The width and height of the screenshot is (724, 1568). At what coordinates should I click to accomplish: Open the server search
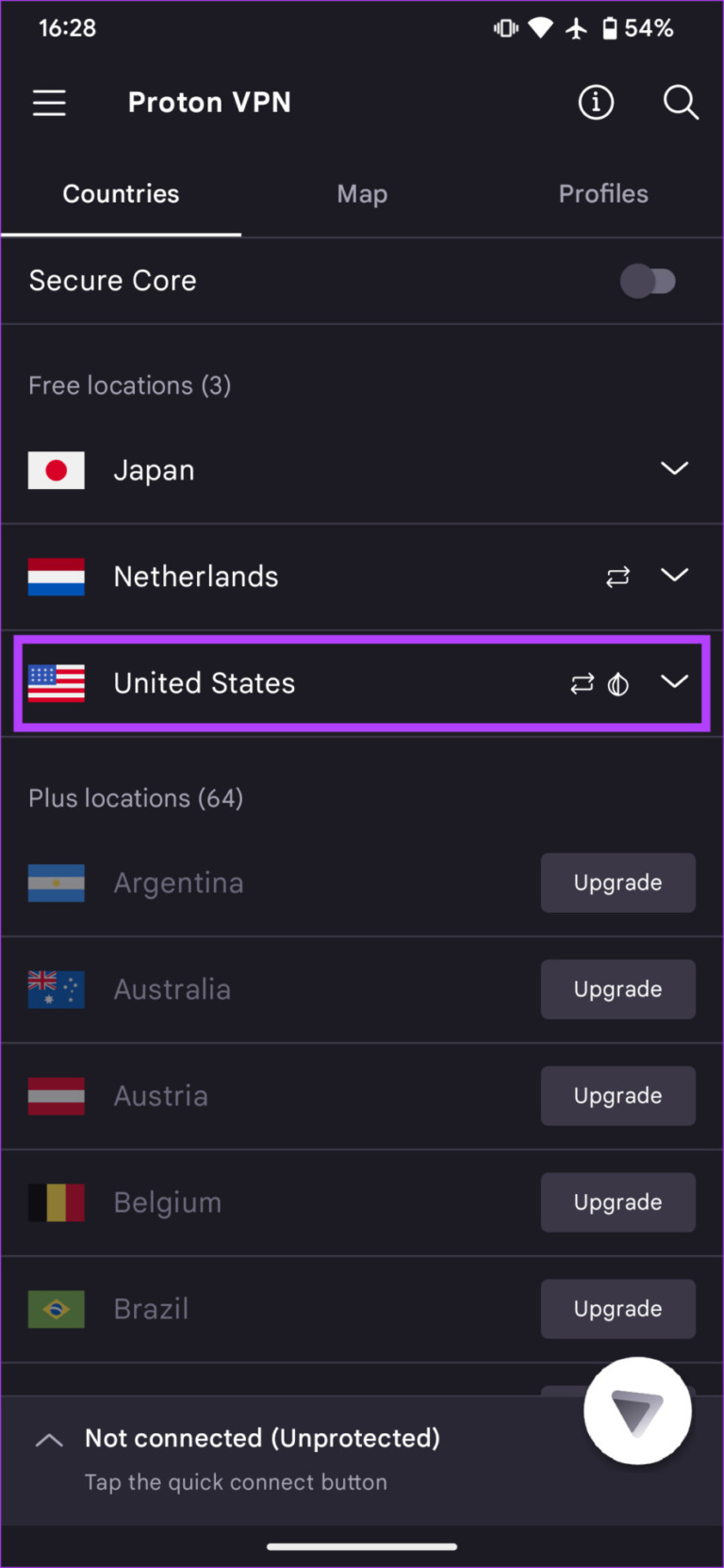681,103
